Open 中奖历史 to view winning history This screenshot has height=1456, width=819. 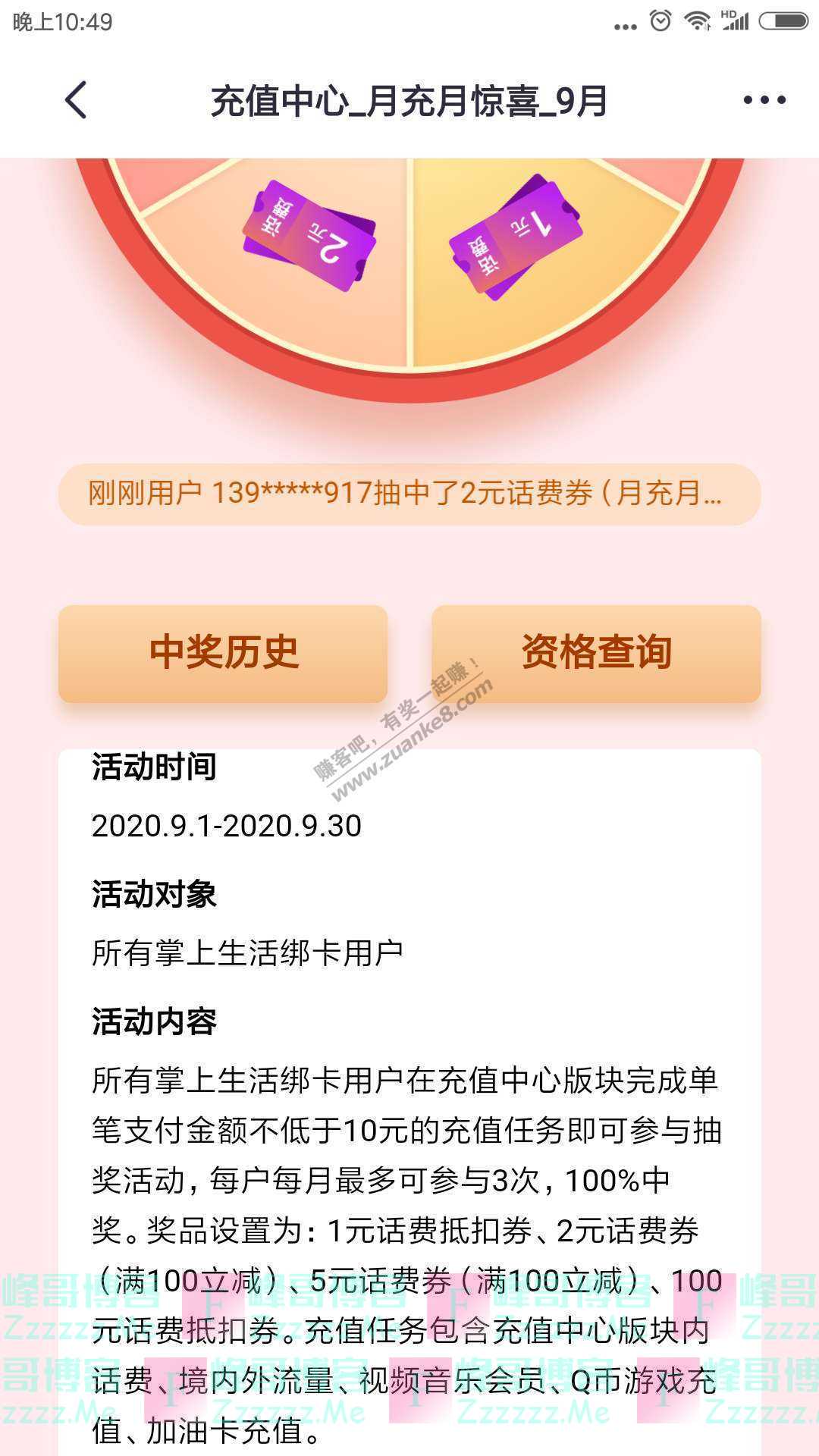click(x=222, y=651)
